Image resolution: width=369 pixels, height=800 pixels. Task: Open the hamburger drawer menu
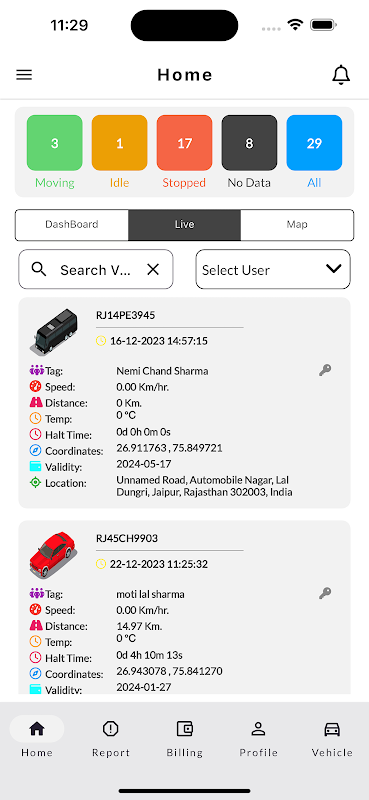click(x=24, y=75)
